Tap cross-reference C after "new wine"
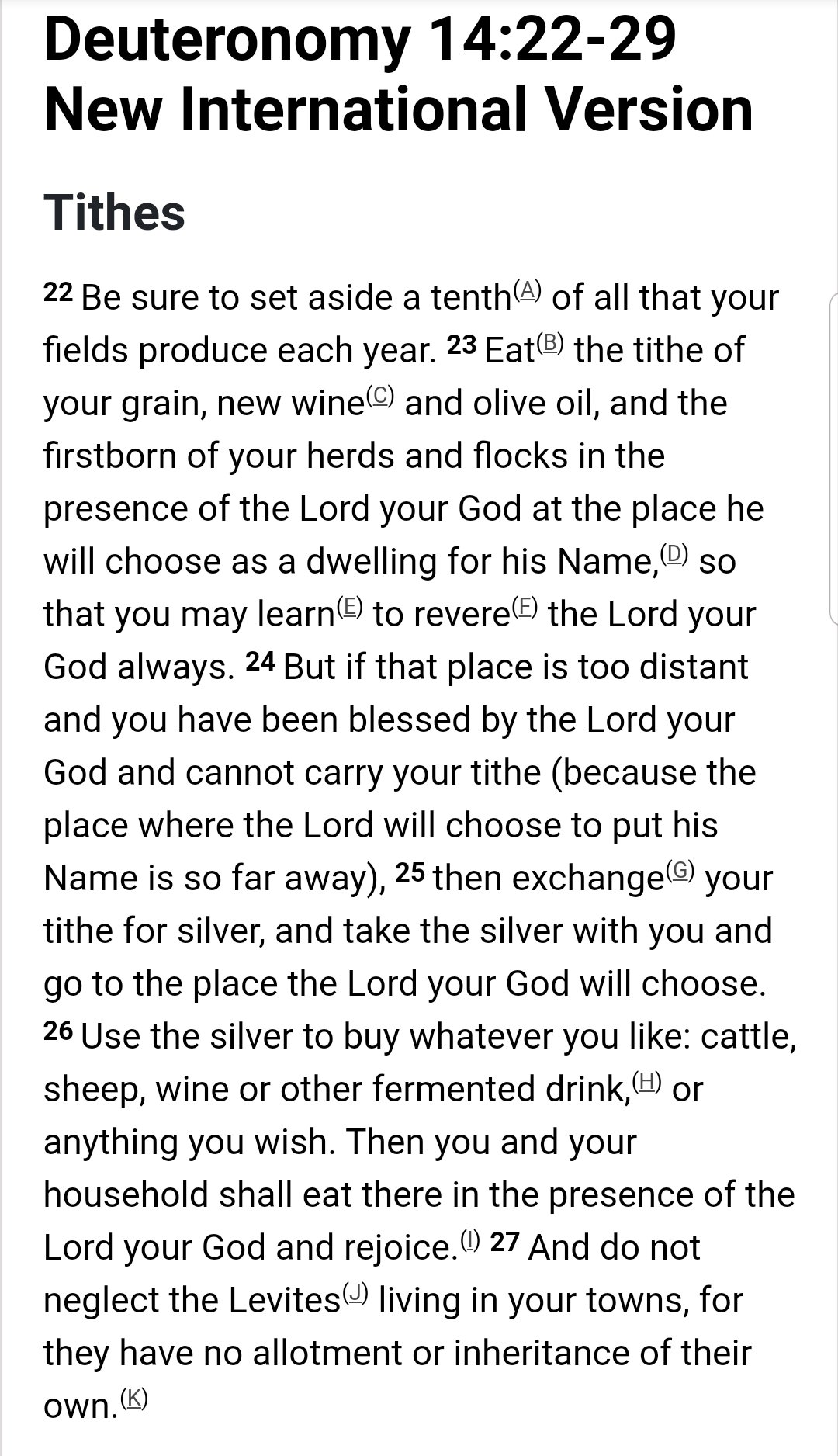 pyautogui.click(x=380, y=397)
